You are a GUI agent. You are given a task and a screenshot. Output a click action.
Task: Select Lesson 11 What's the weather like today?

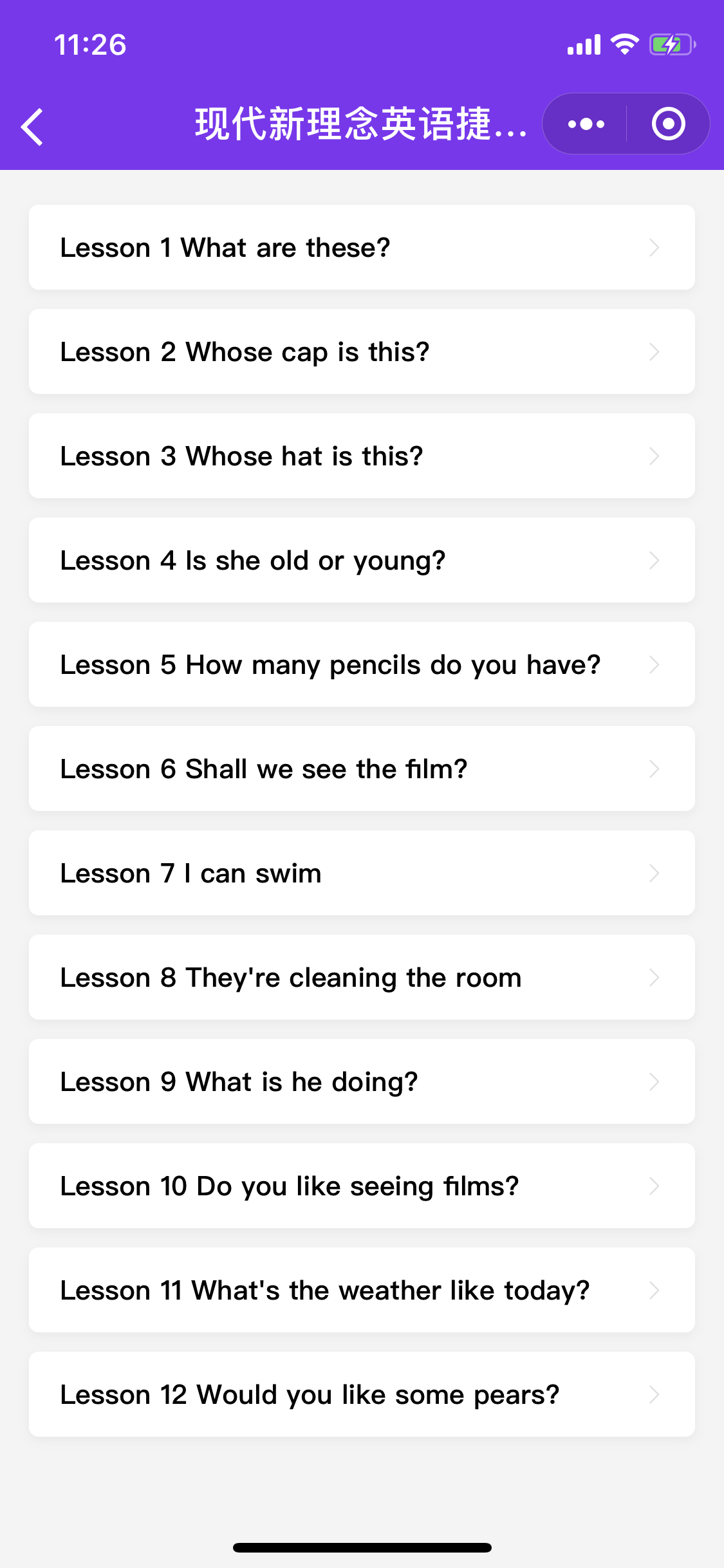[x=362, y=1290]
